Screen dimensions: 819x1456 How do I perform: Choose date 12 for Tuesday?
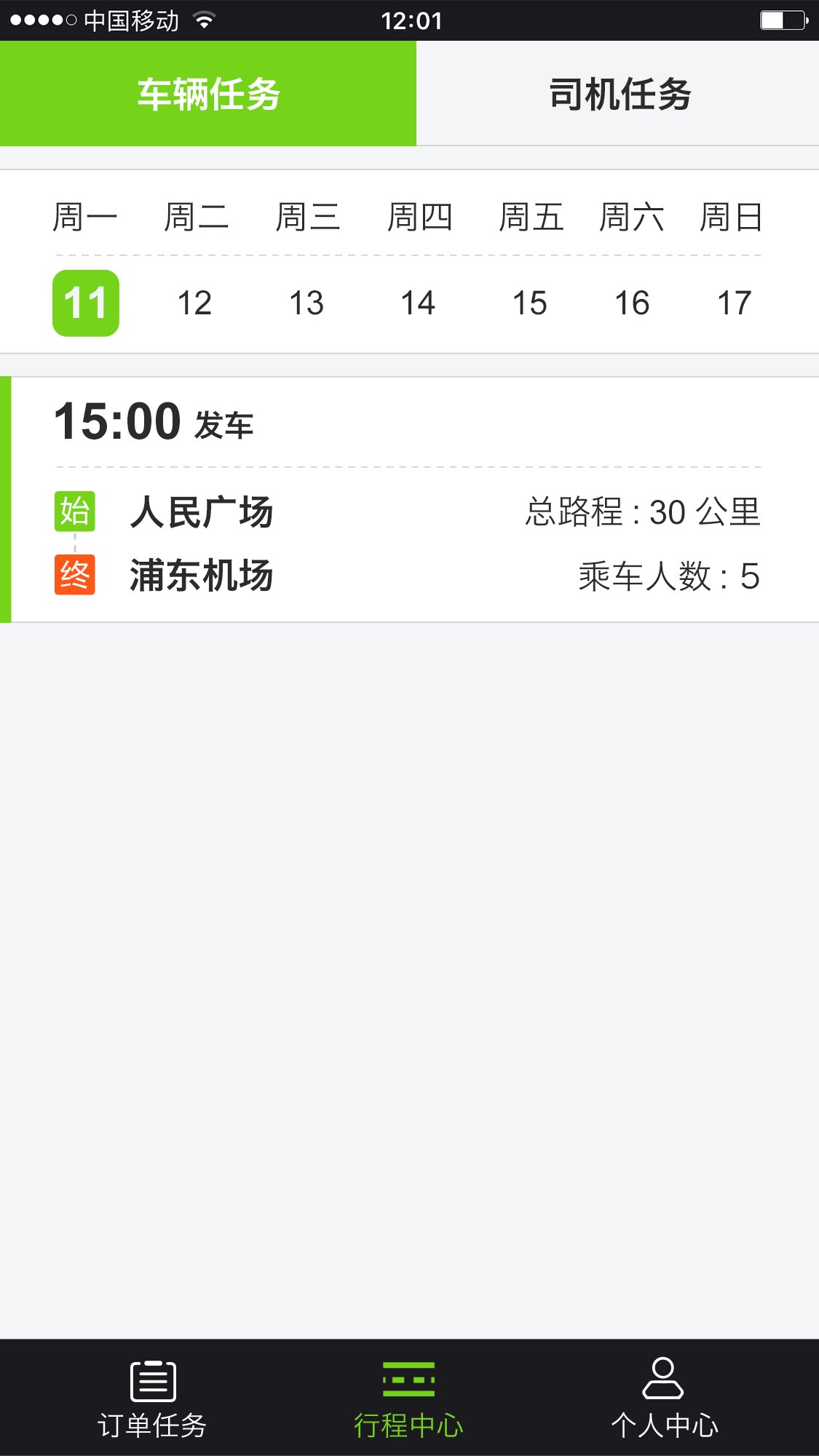(195, 303)
